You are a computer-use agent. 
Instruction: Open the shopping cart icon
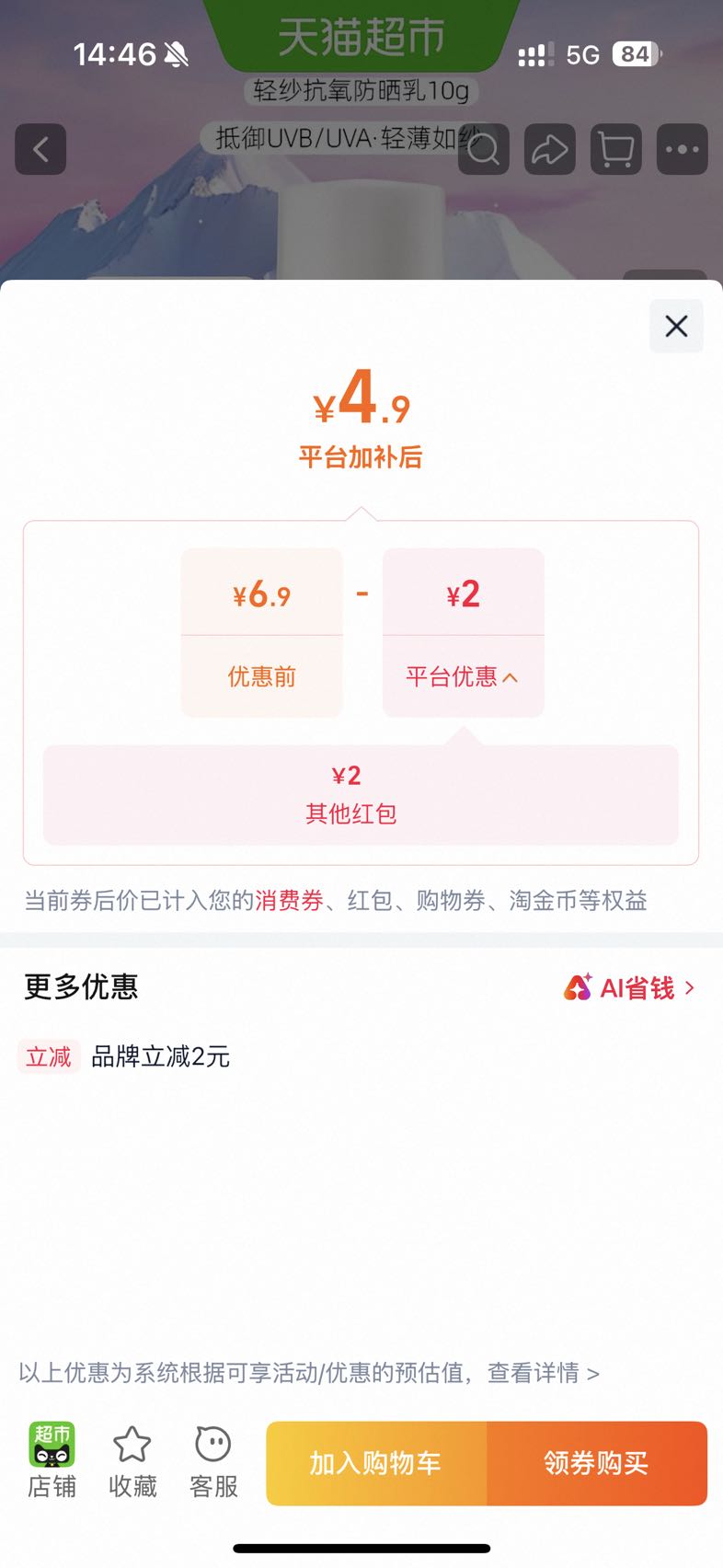616,149
